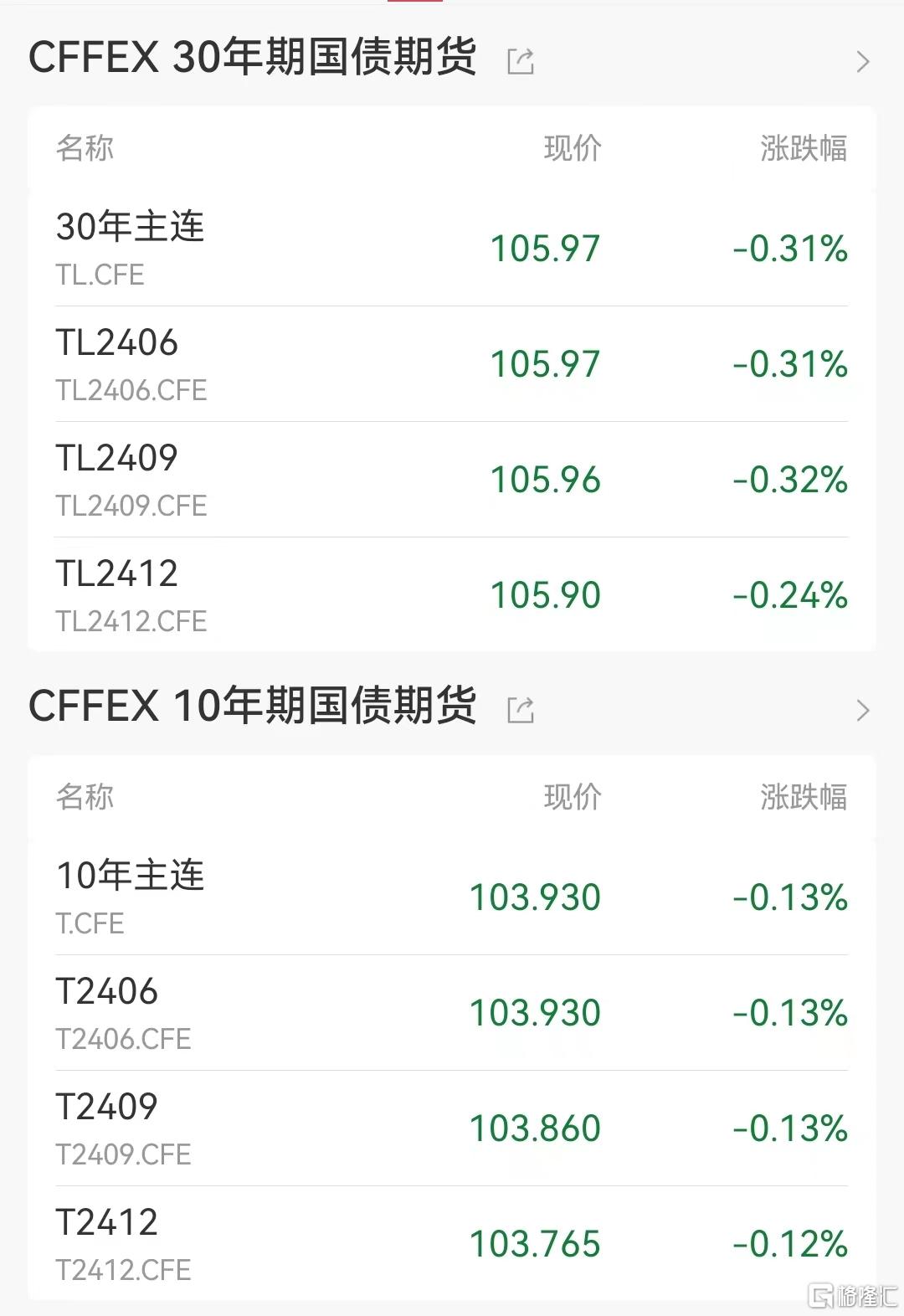Open the 30年主连 contract page
The height and width of the screenshot is (1316, 904).
tap(130, 226)
